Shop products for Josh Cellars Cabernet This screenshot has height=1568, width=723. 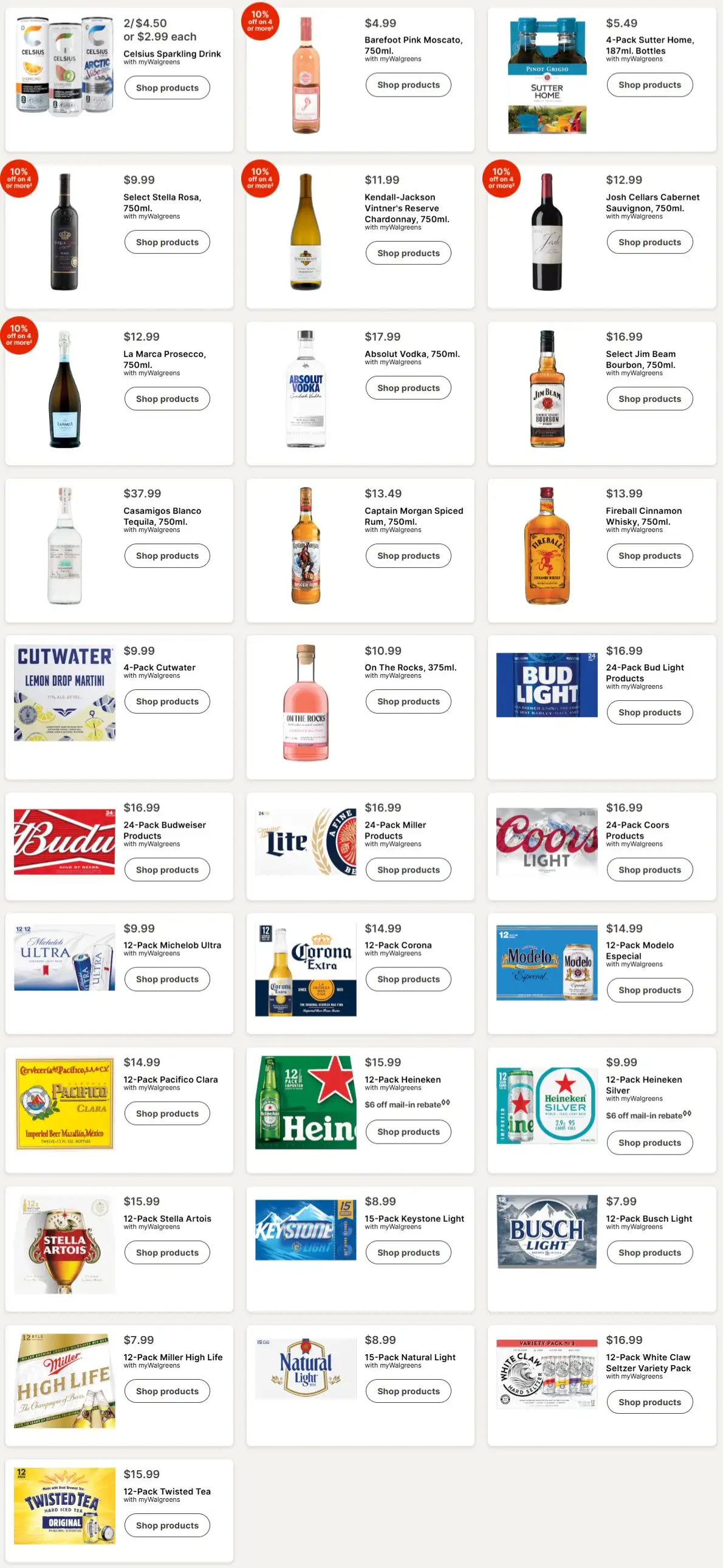coord(649,242)
